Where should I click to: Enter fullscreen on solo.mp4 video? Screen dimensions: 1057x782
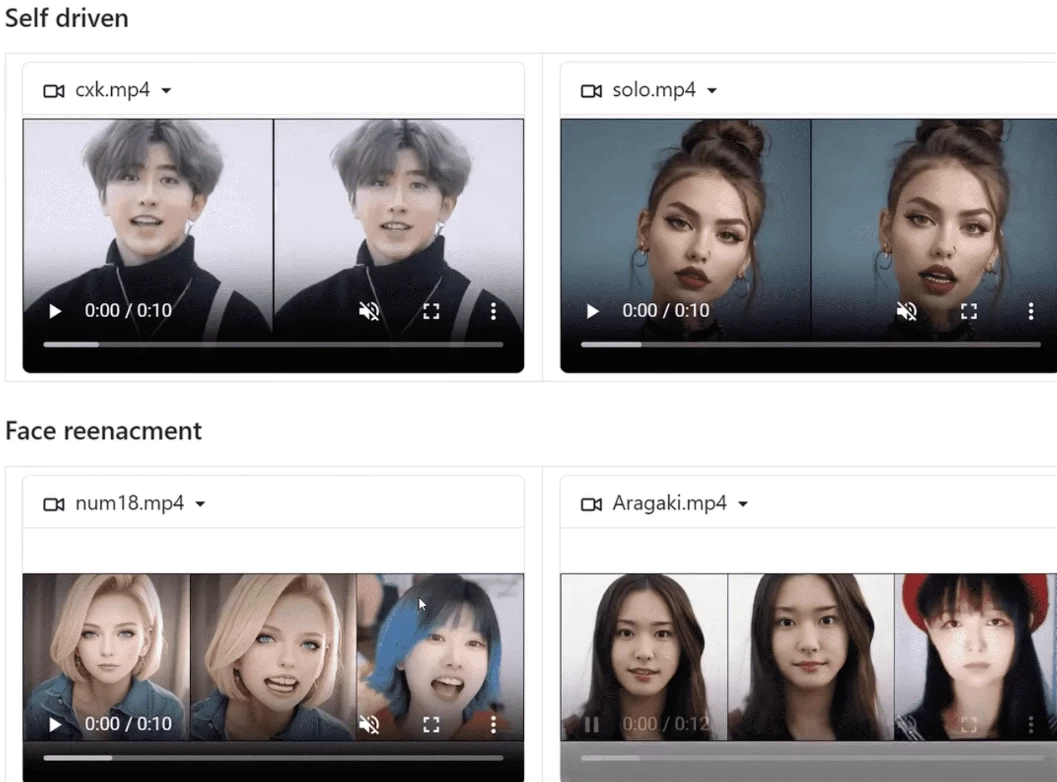tap(969, 311)
